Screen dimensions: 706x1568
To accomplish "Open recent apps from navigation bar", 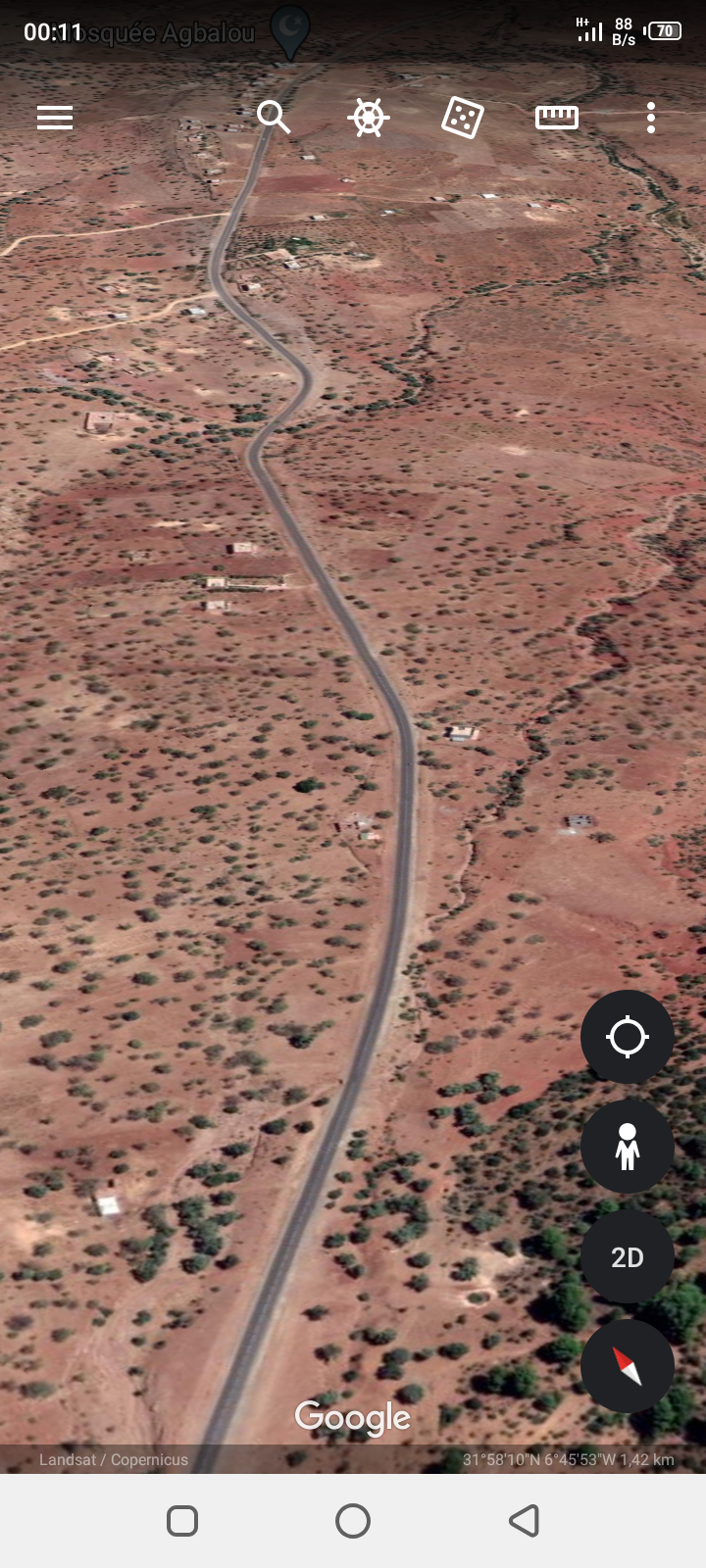I will (x=182, y=1521).
